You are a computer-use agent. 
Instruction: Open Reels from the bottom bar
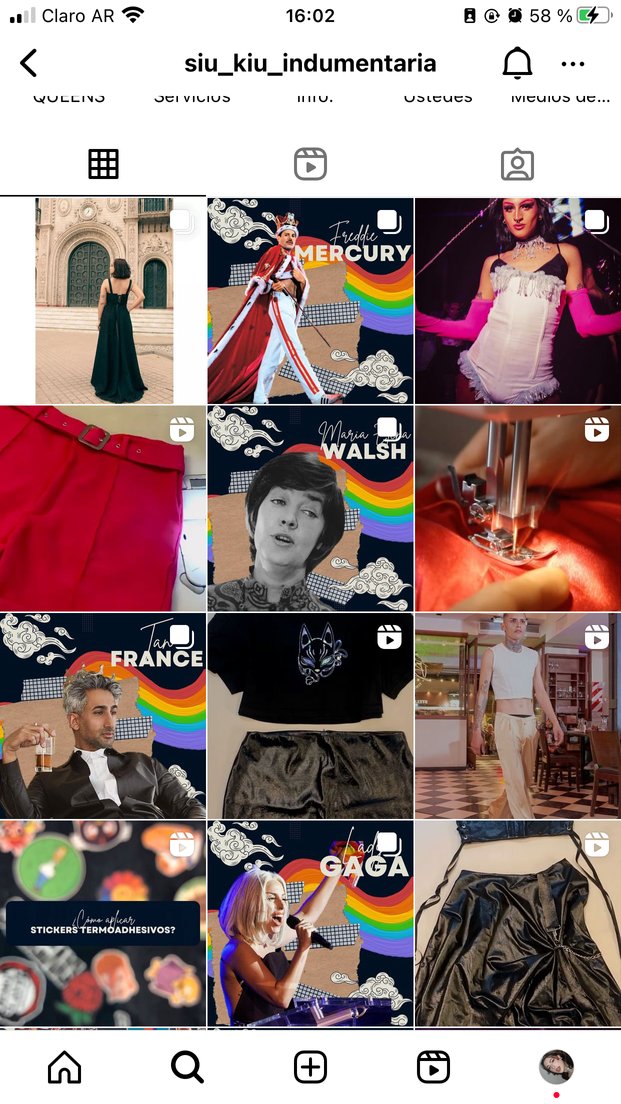[x=433, y=1067]
